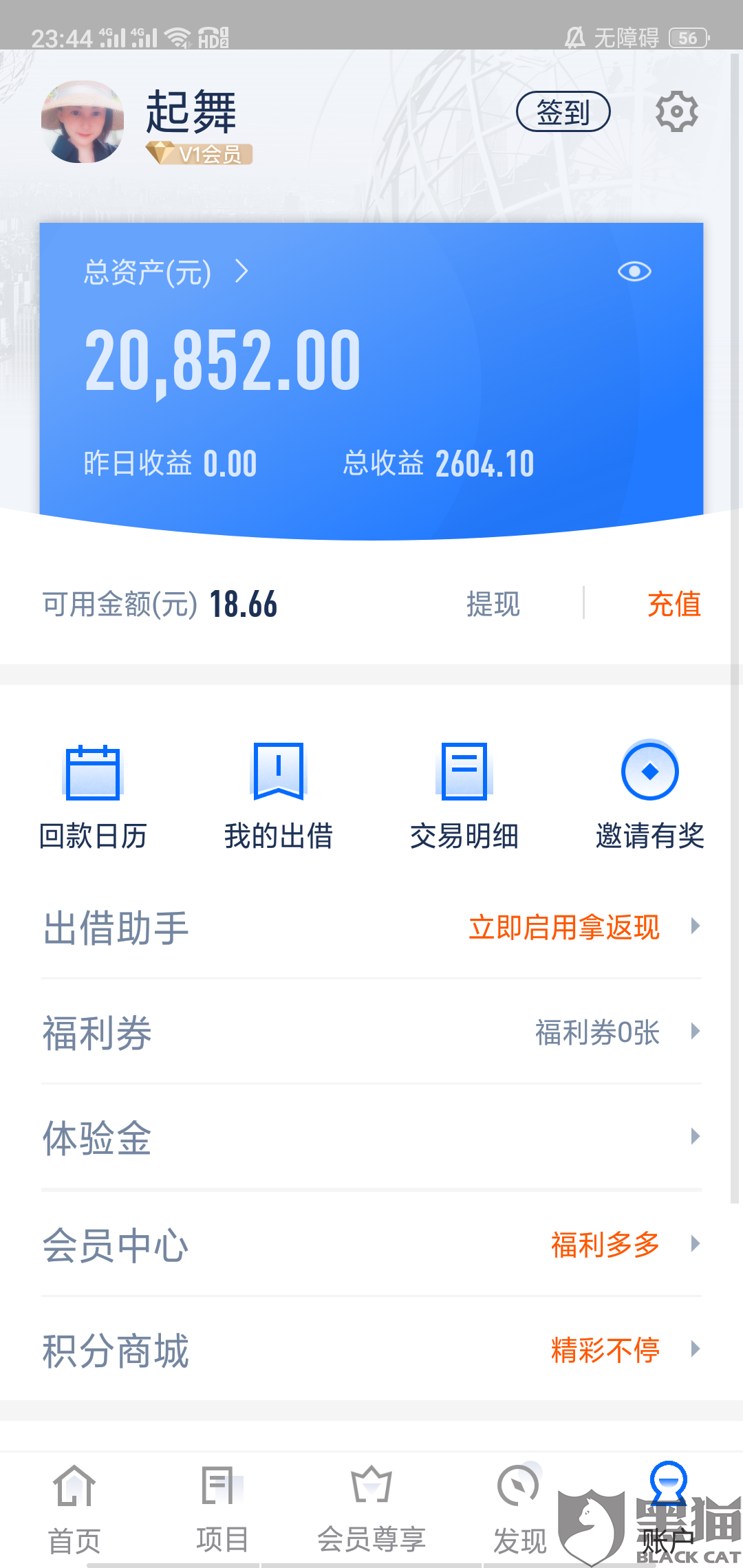Tap the 签到 check-in button
Viewport: 743px width, 1568px height.
[563, 111]
